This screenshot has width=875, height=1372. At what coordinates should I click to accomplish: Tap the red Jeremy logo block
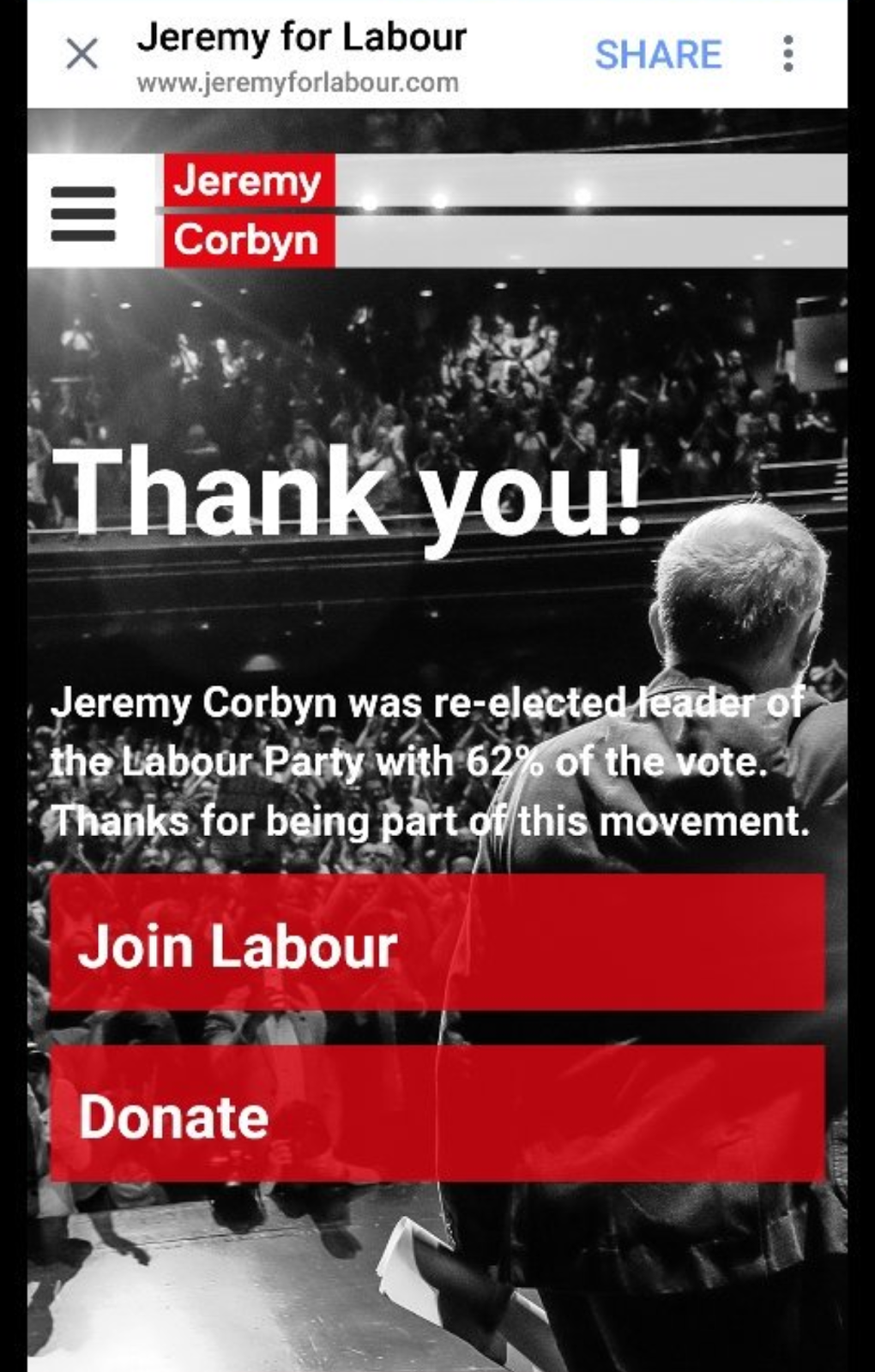pyautogui.click(x=247, y=181)
